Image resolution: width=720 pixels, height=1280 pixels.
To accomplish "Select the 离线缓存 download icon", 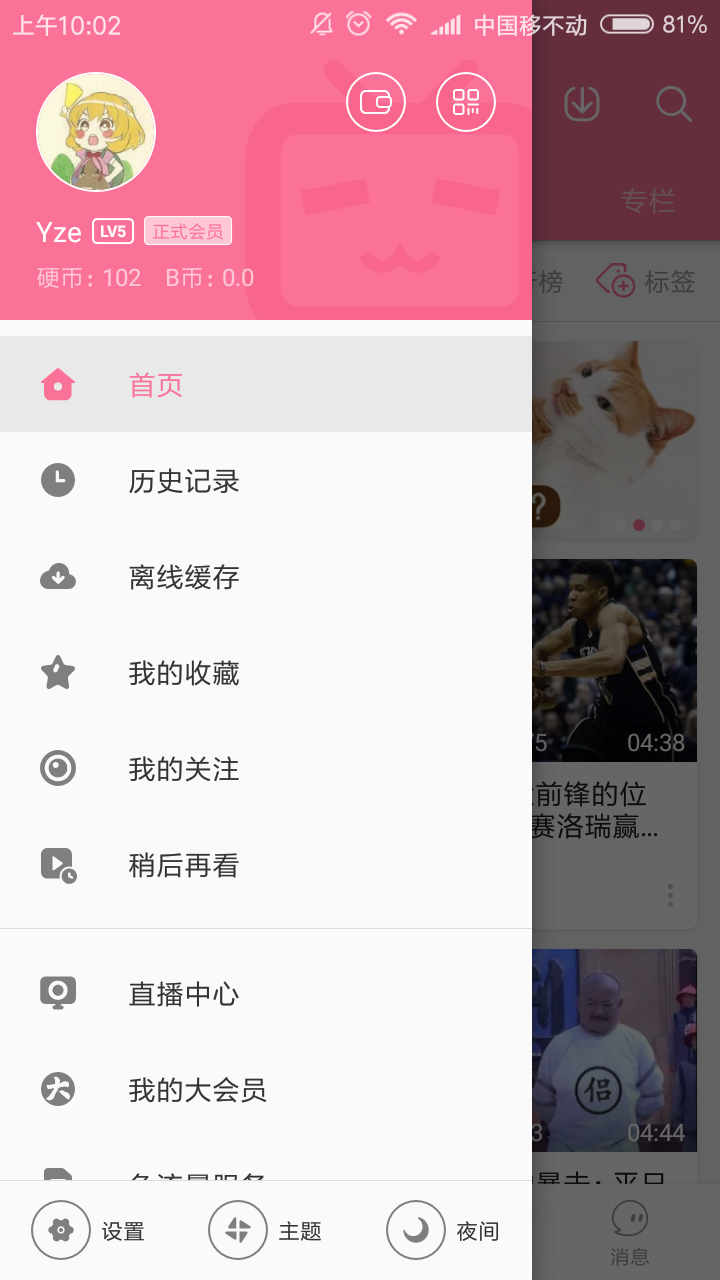I will 57,576.
